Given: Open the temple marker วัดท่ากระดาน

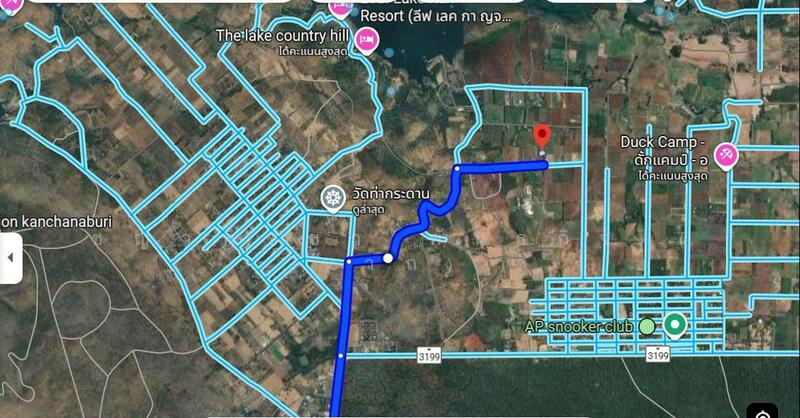Looking at the screenshot, I should pyautogui.click(x=329, y=198).
